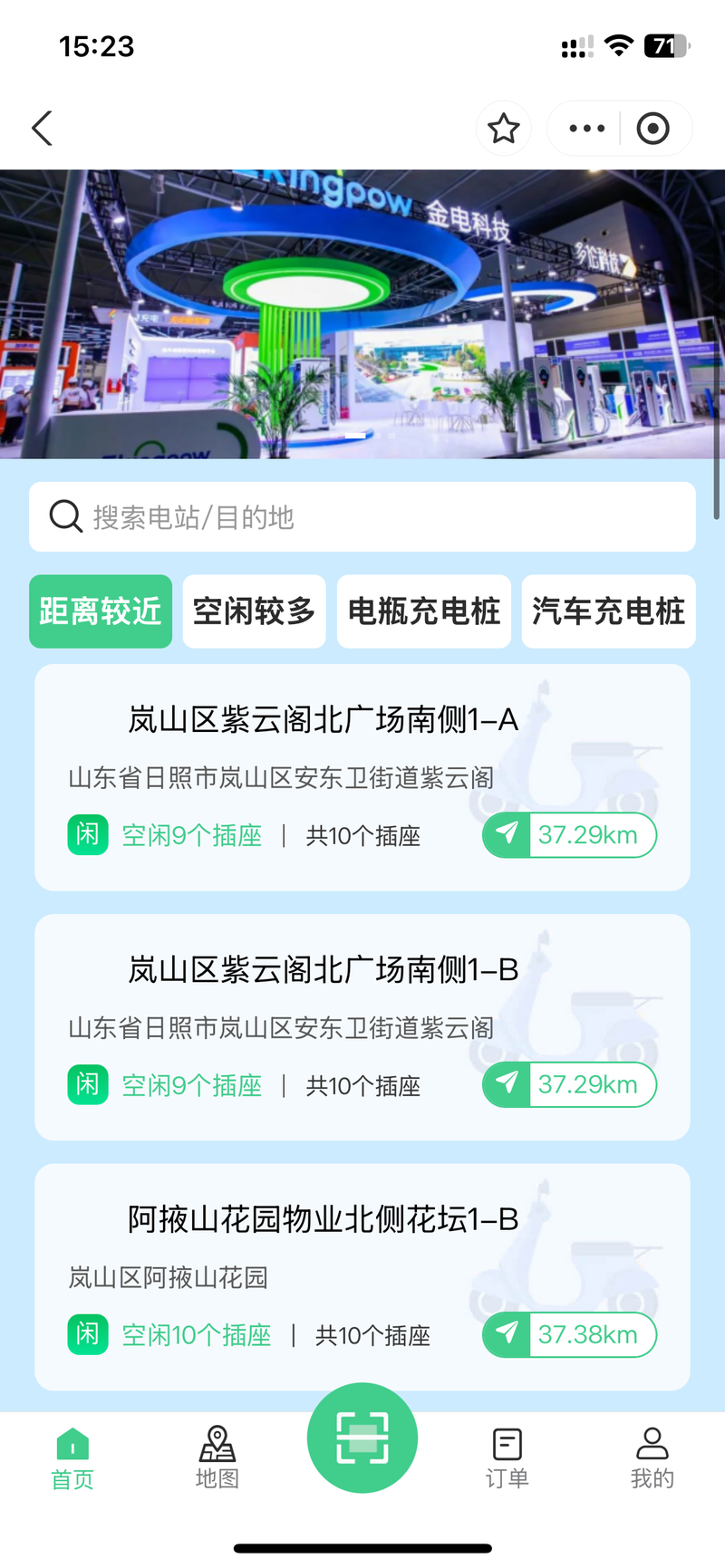The width and height of the screenshot is (725, 1568).
Task: Add mini program to favorites with star
Action: (x=504, y=129)
